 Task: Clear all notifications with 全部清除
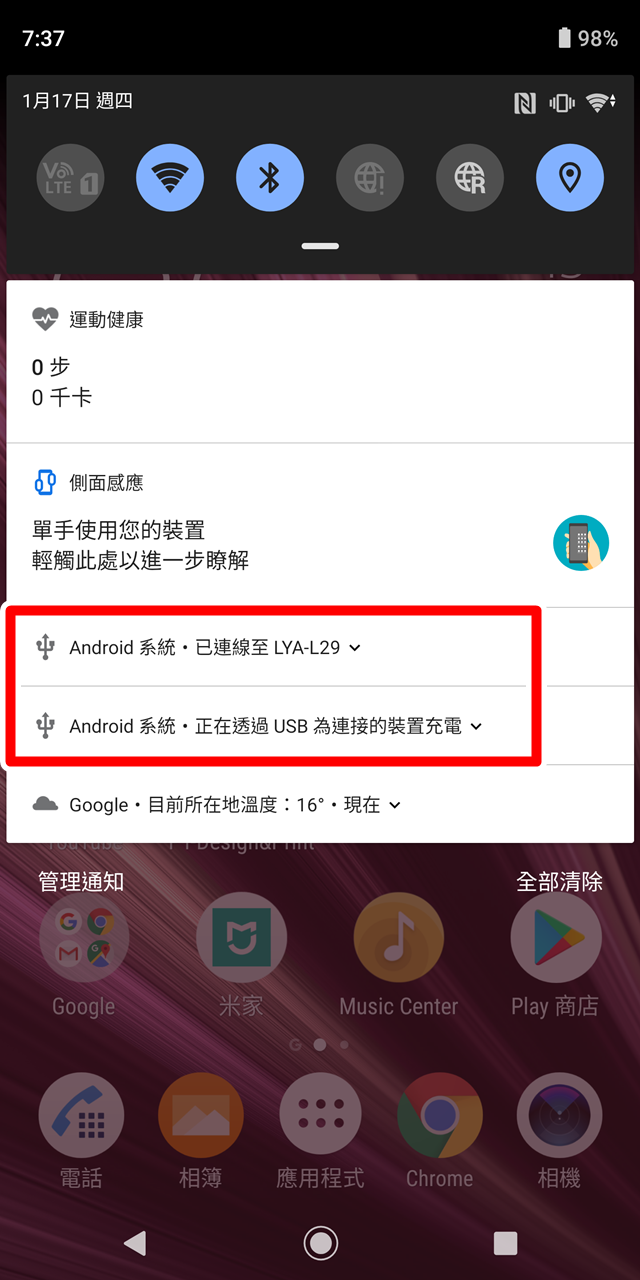pos(559,881)
